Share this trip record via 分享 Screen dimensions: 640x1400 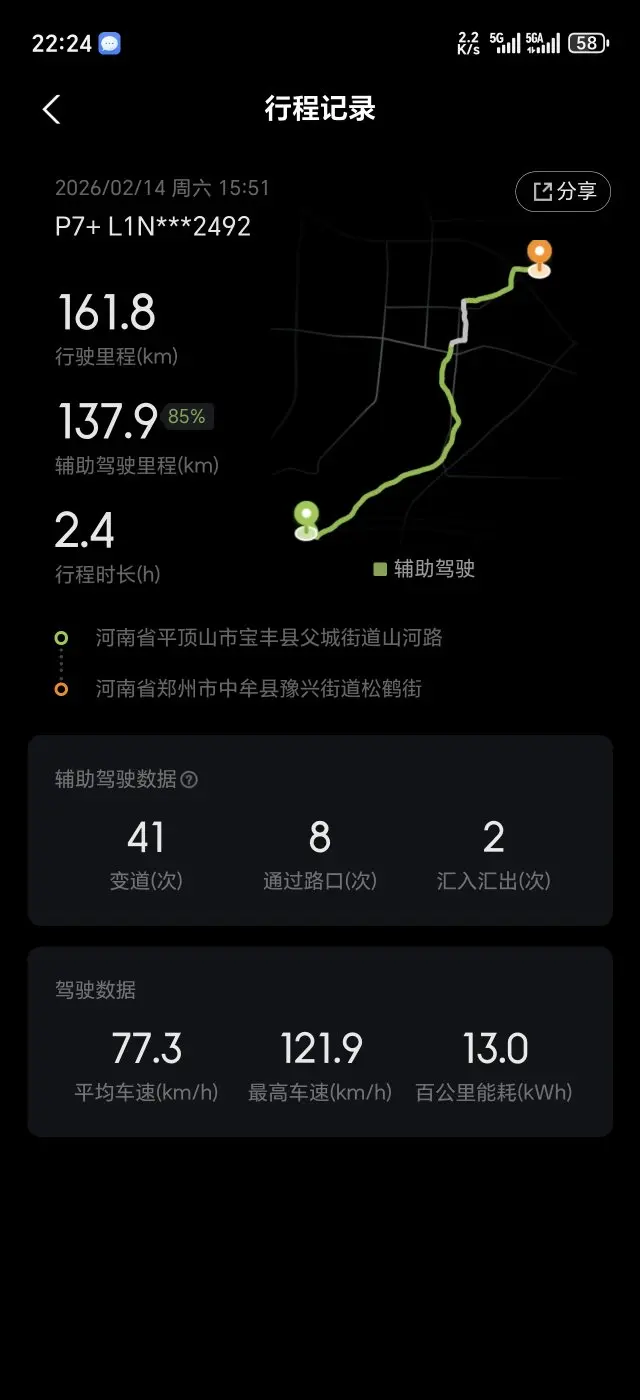pos(563,192)
